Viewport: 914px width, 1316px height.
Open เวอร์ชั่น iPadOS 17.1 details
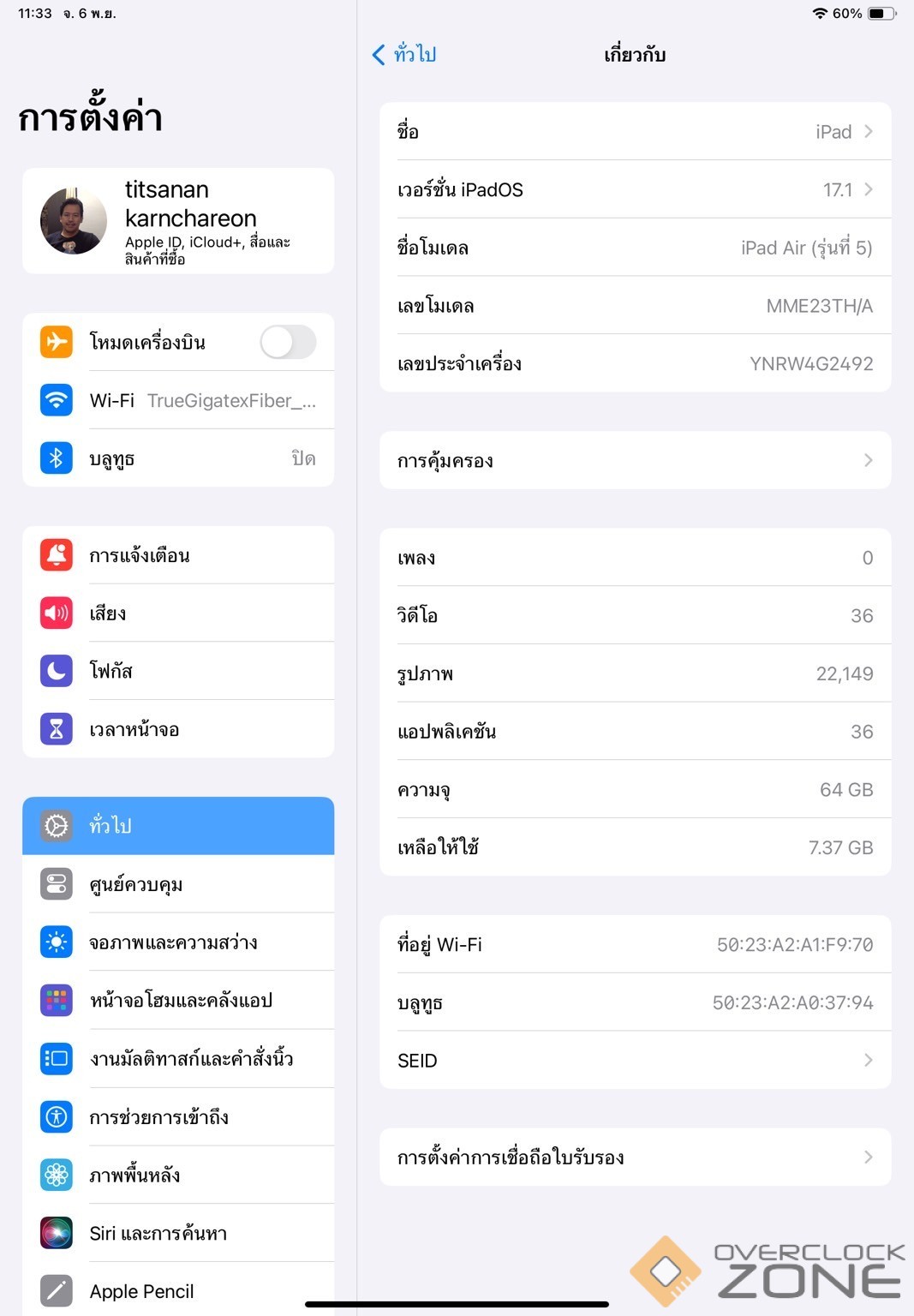tap(635, 189)
